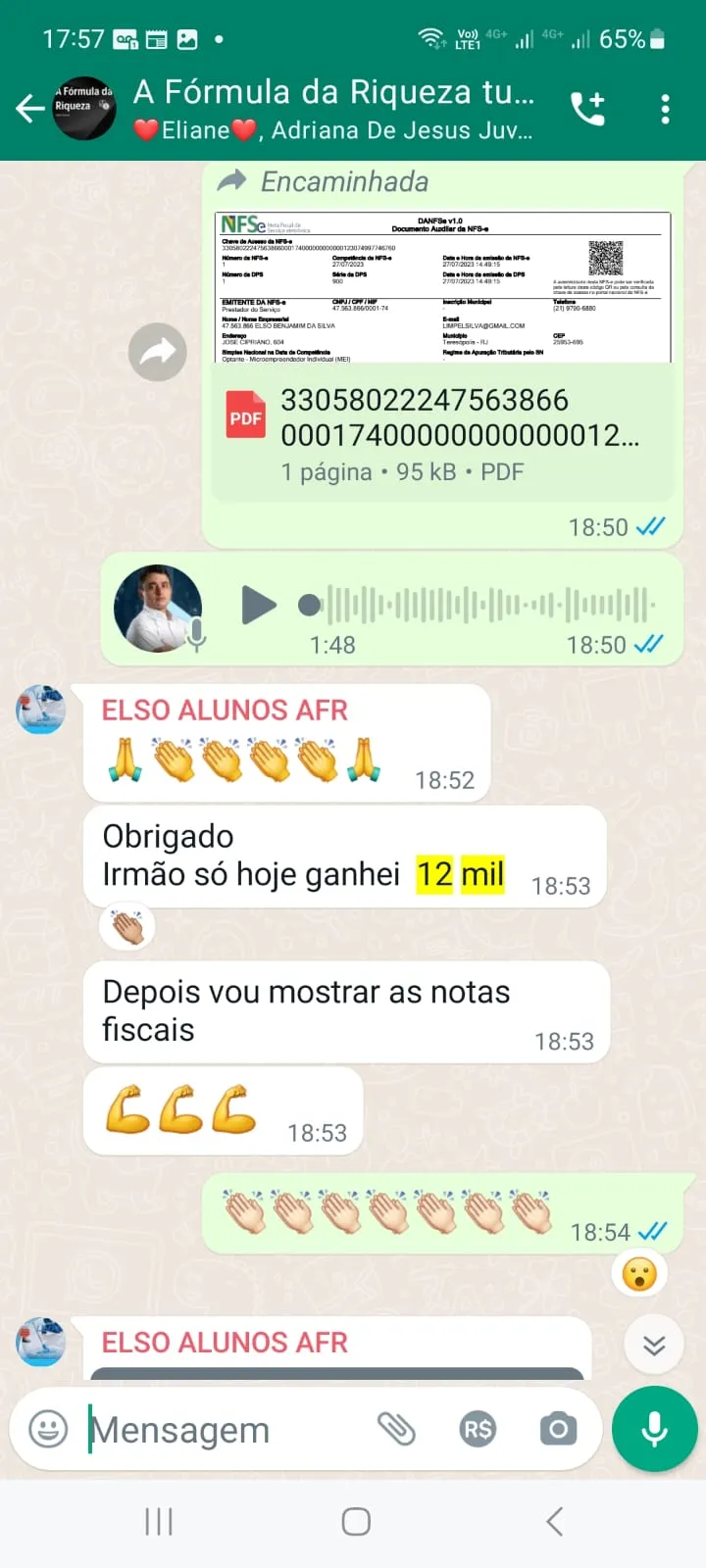Open the group info for A Fórmula da Riqueza
The height and width of the screenshot is (1568, 706).
tap(333, 108)
